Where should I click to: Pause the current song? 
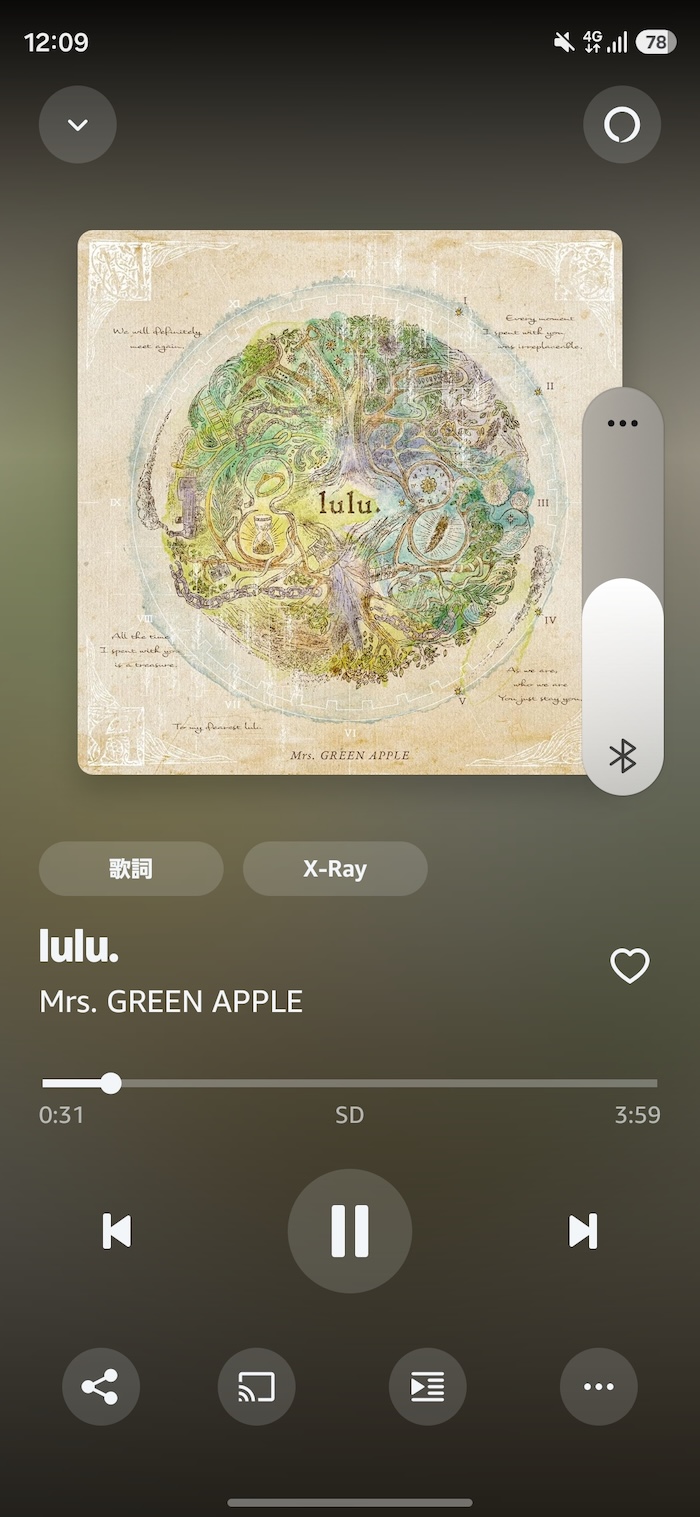[350, 1231]
